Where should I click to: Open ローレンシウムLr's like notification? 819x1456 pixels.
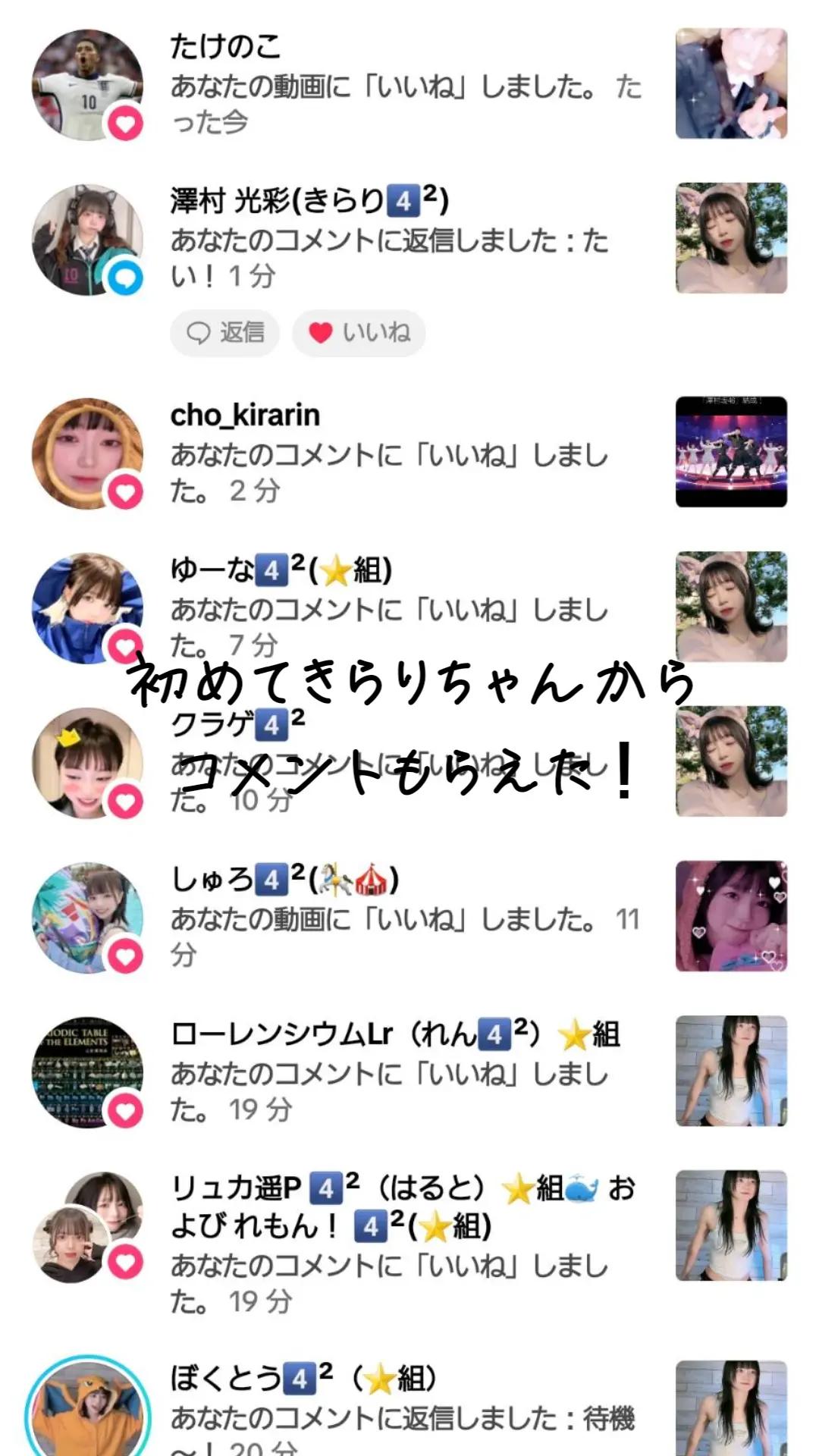(x=409, y=1072)
